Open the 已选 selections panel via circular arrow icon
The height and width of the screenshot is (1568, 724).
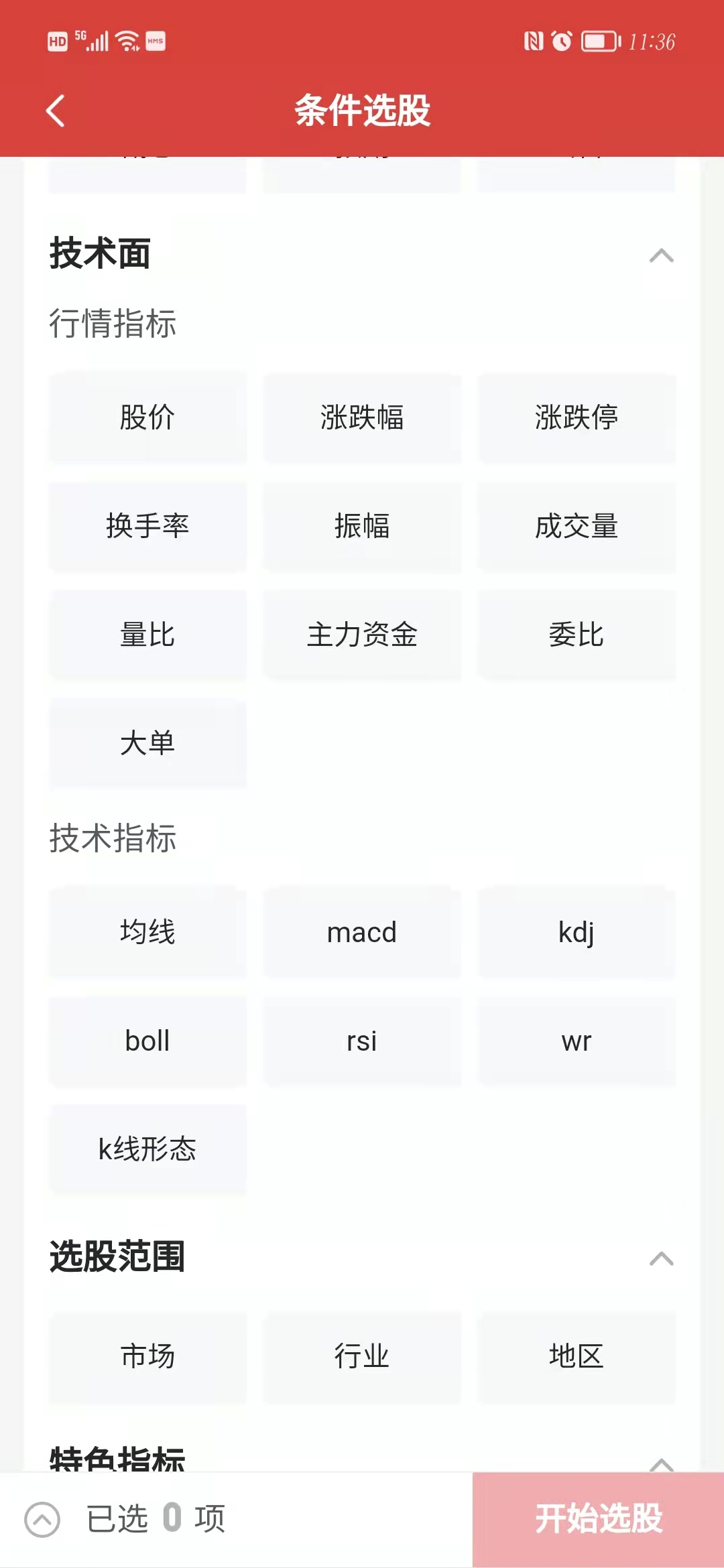(44, 1518)
